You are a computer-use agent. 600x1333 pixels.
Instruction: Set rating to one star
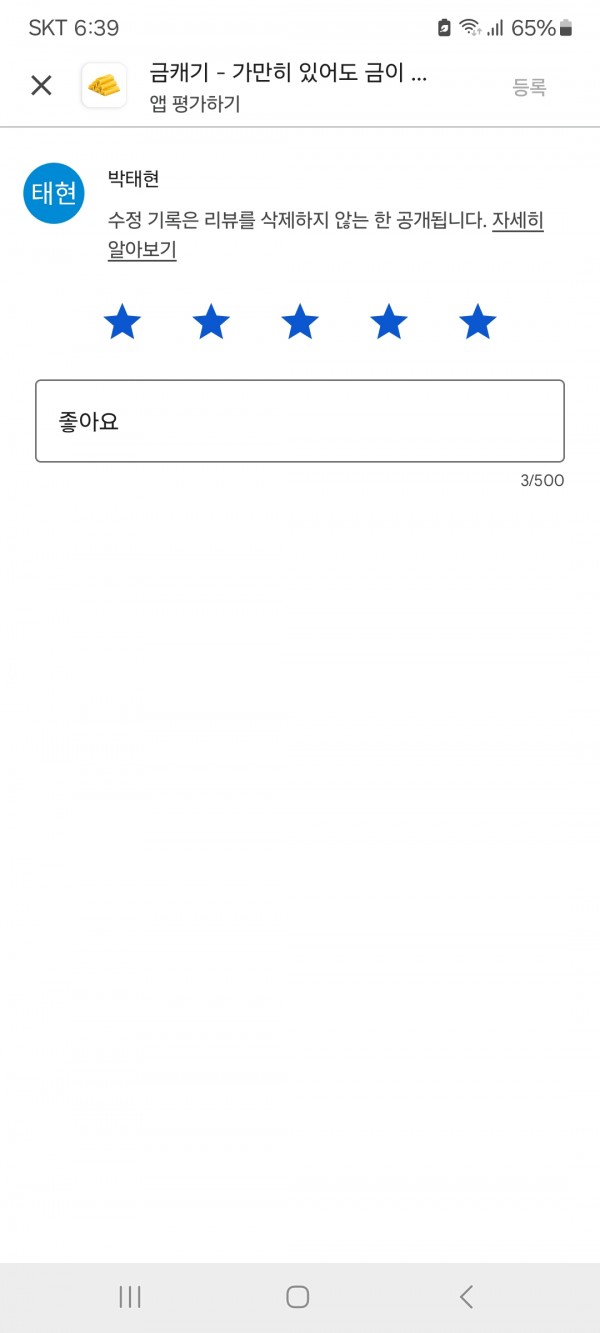point(122,323)
